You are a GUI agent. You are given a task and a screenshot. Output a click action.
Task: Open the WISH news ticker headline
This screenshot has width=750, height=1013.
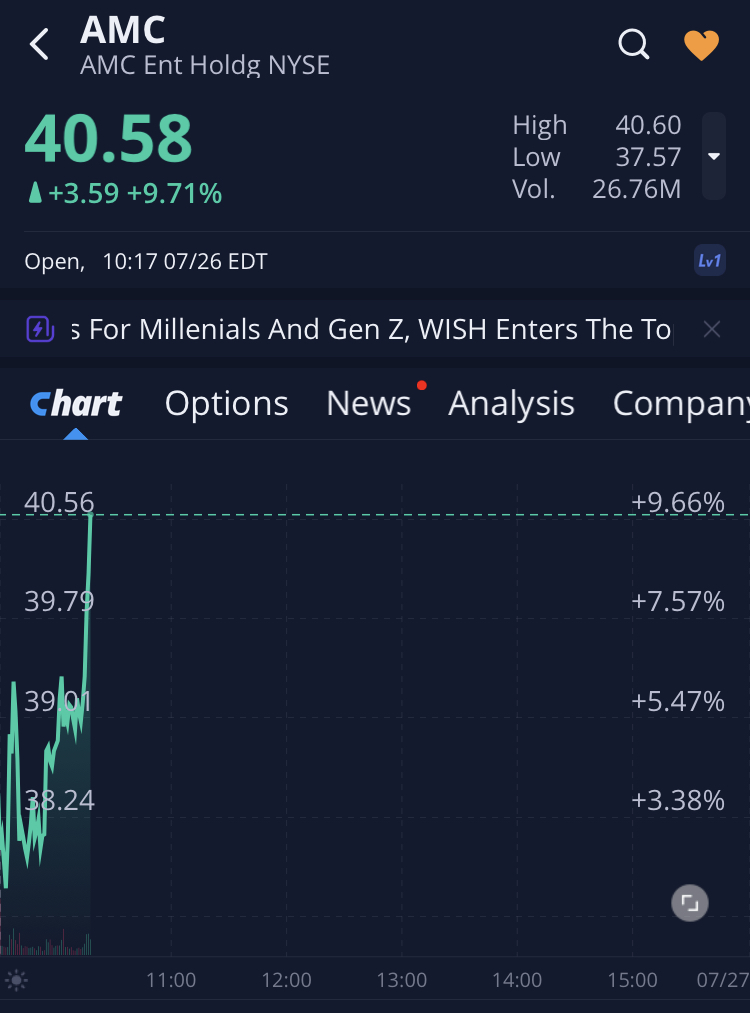370,329
